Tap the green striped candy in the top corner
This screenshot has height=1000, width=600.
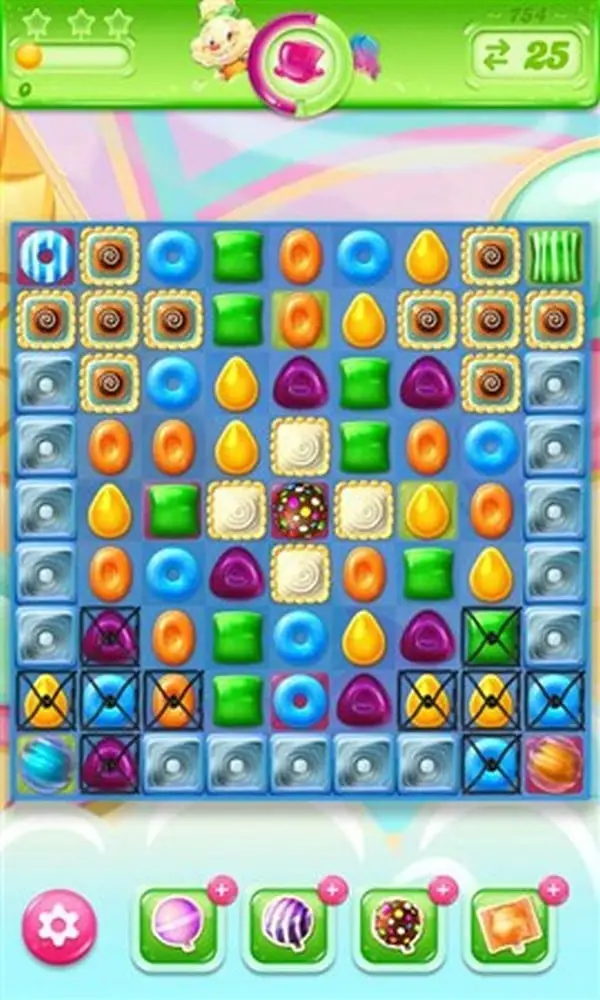tap(555, 256)
